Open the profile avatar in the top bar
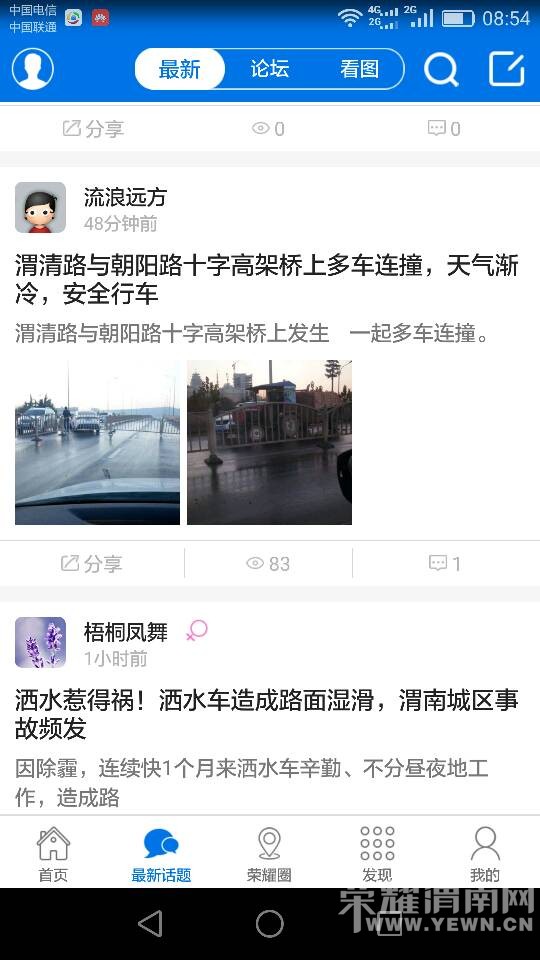 point(33,69)
